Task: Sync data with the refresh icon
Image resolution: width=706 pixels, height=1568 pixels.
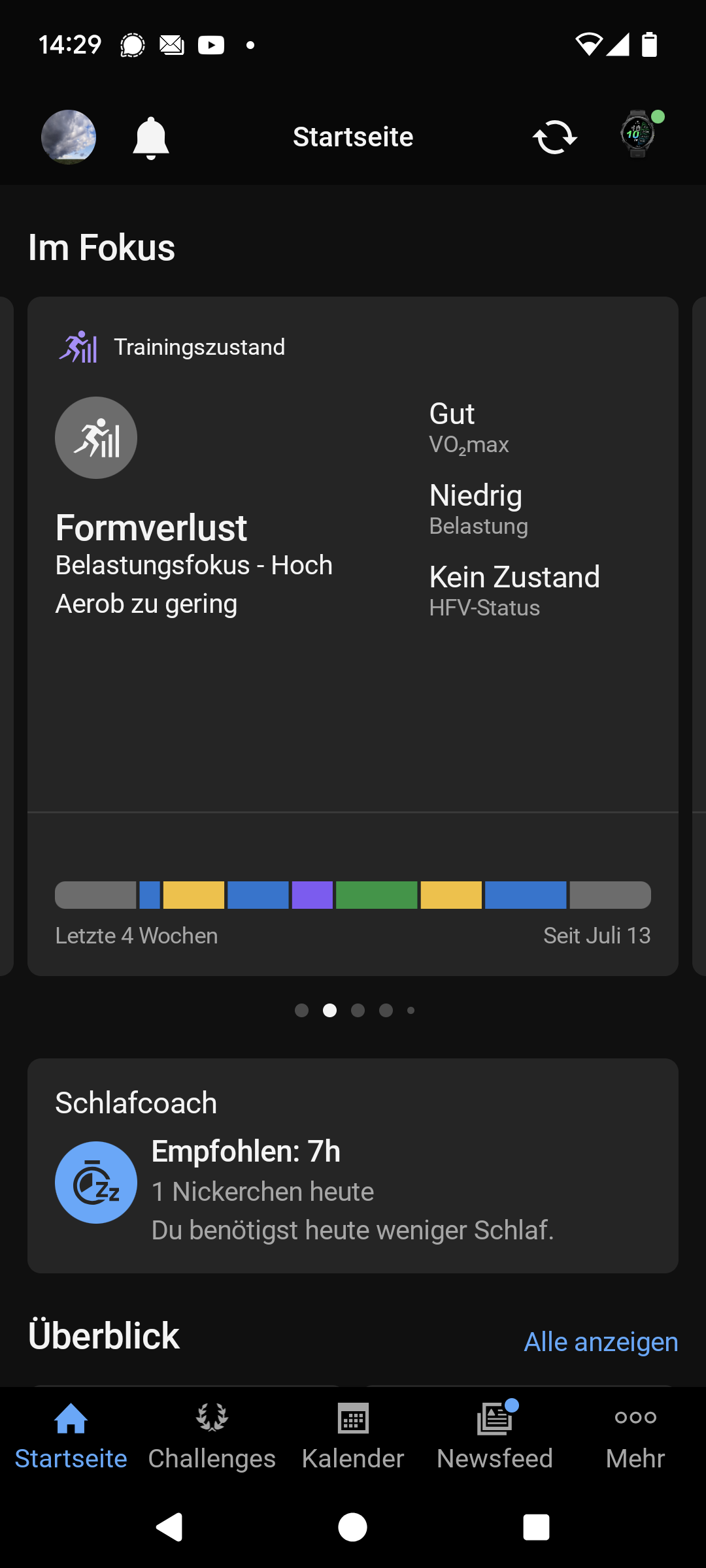Action: [555, 137]
